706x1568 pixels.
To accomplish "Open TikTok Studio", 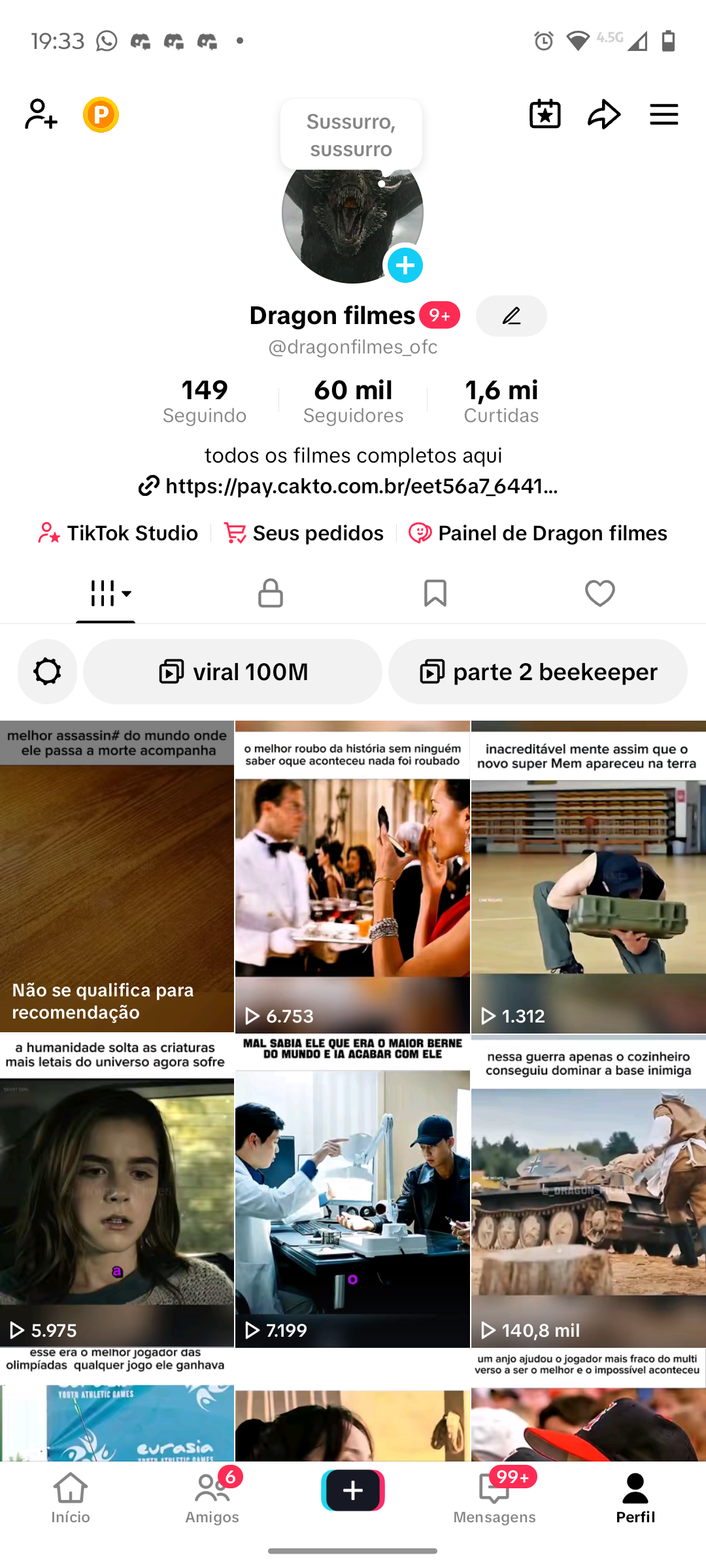I will [x=118, y=533].
